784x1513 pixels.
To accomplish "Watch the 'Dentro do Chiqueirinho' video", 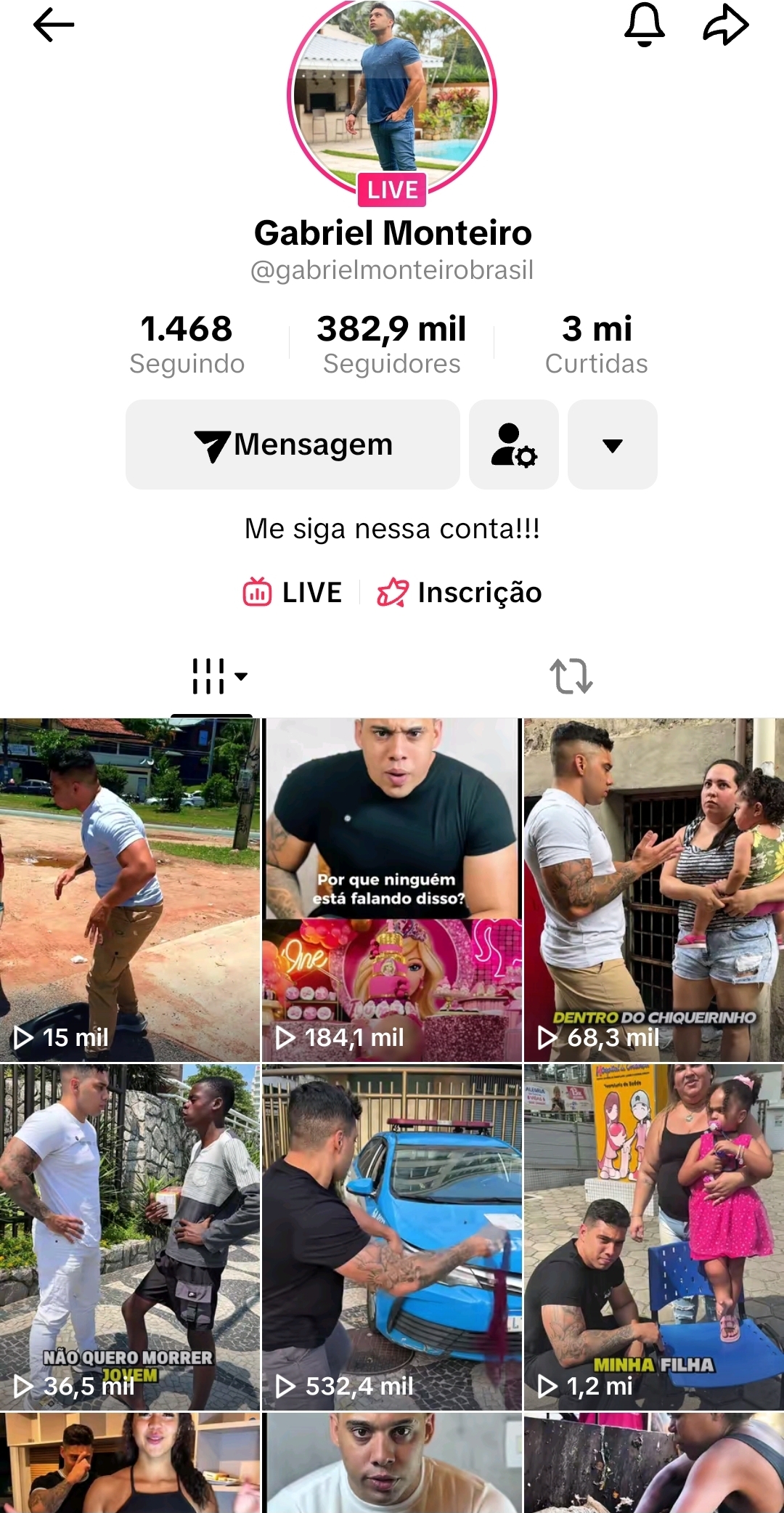I will click(654, 890).
